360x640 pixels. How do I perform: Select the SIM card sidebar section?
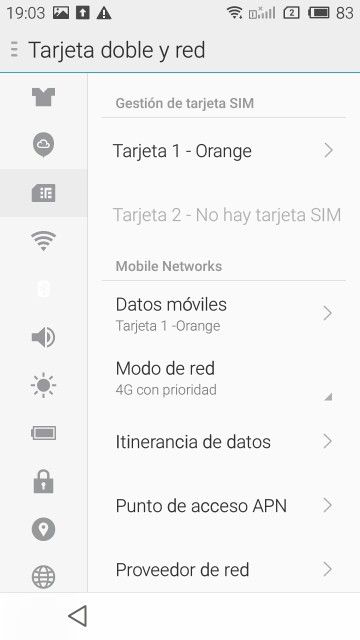43,193
